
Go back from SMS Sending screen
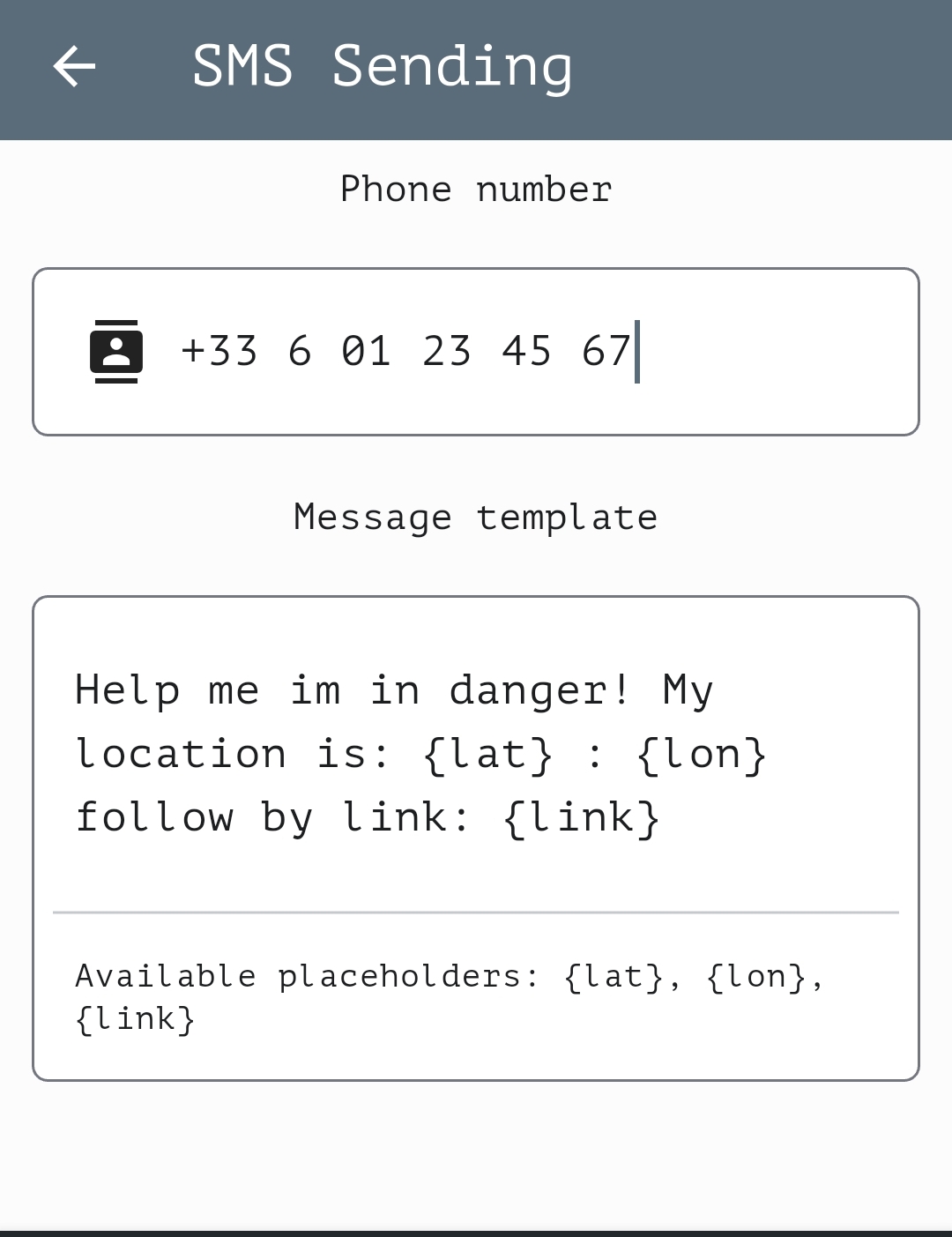coord(74,67)
